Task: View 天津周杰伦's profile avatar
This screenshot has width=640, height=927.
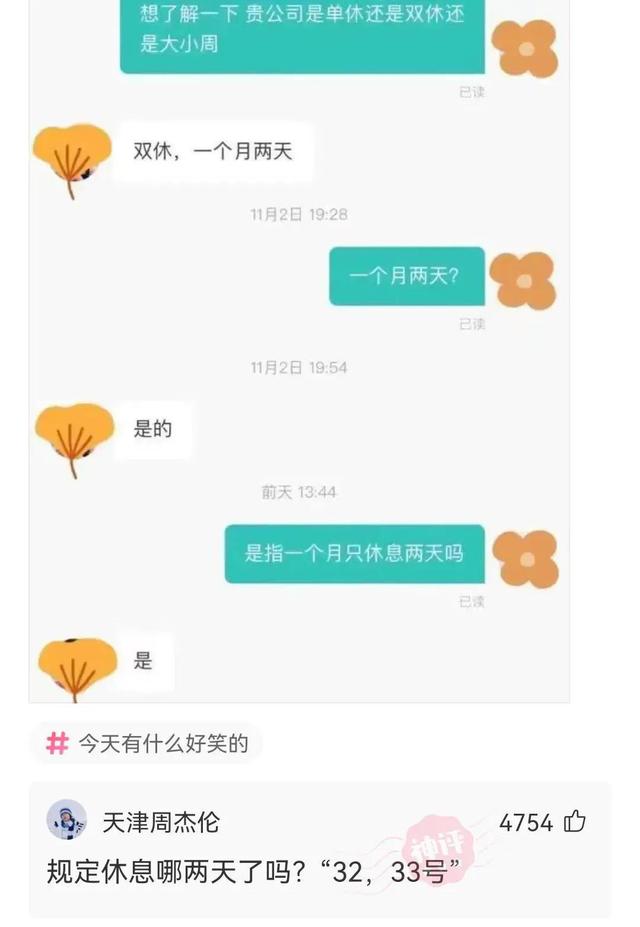Action: pos(67,821)
